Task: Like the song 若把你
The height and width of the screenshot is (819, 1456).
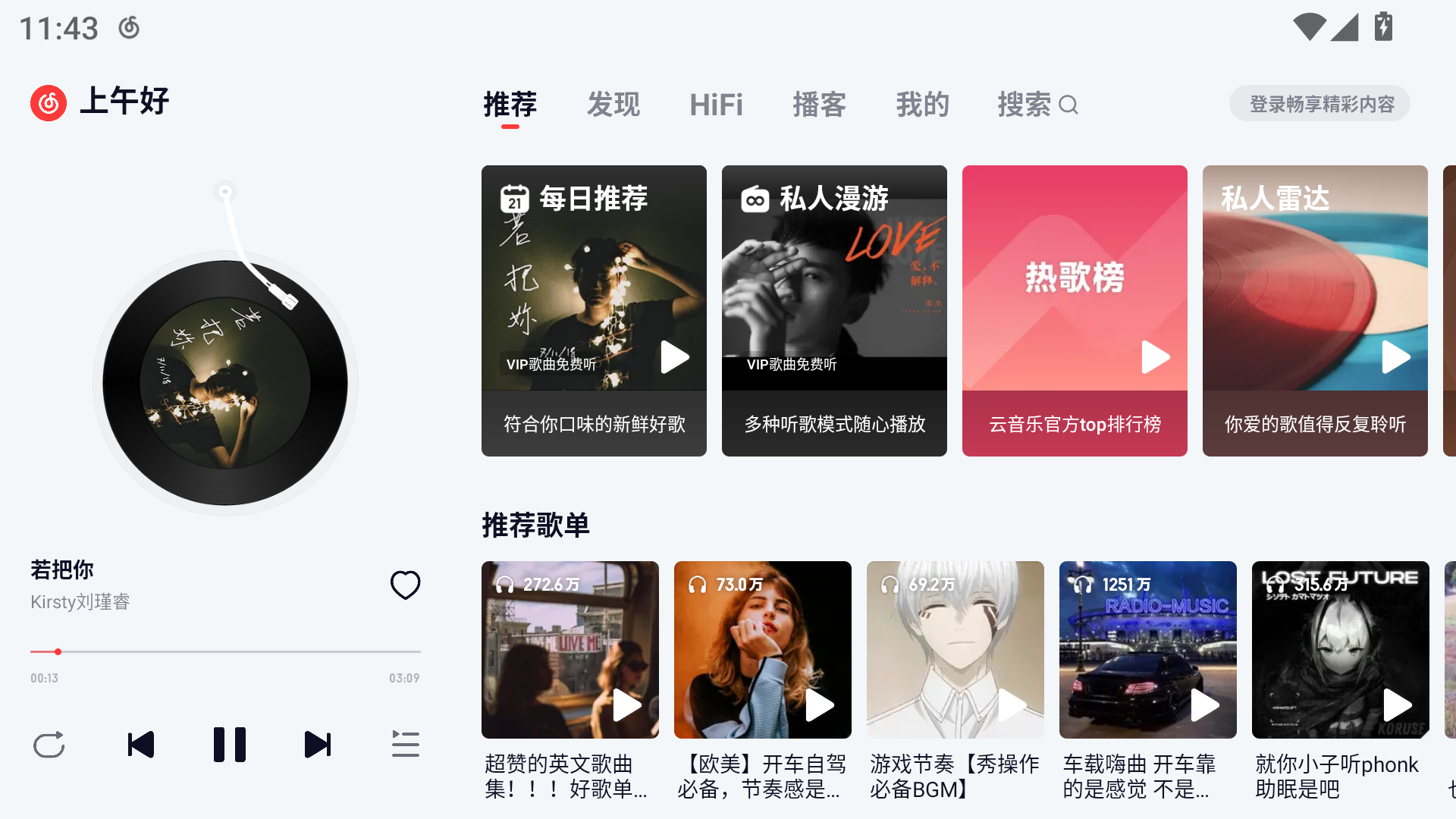Action: 405,585
